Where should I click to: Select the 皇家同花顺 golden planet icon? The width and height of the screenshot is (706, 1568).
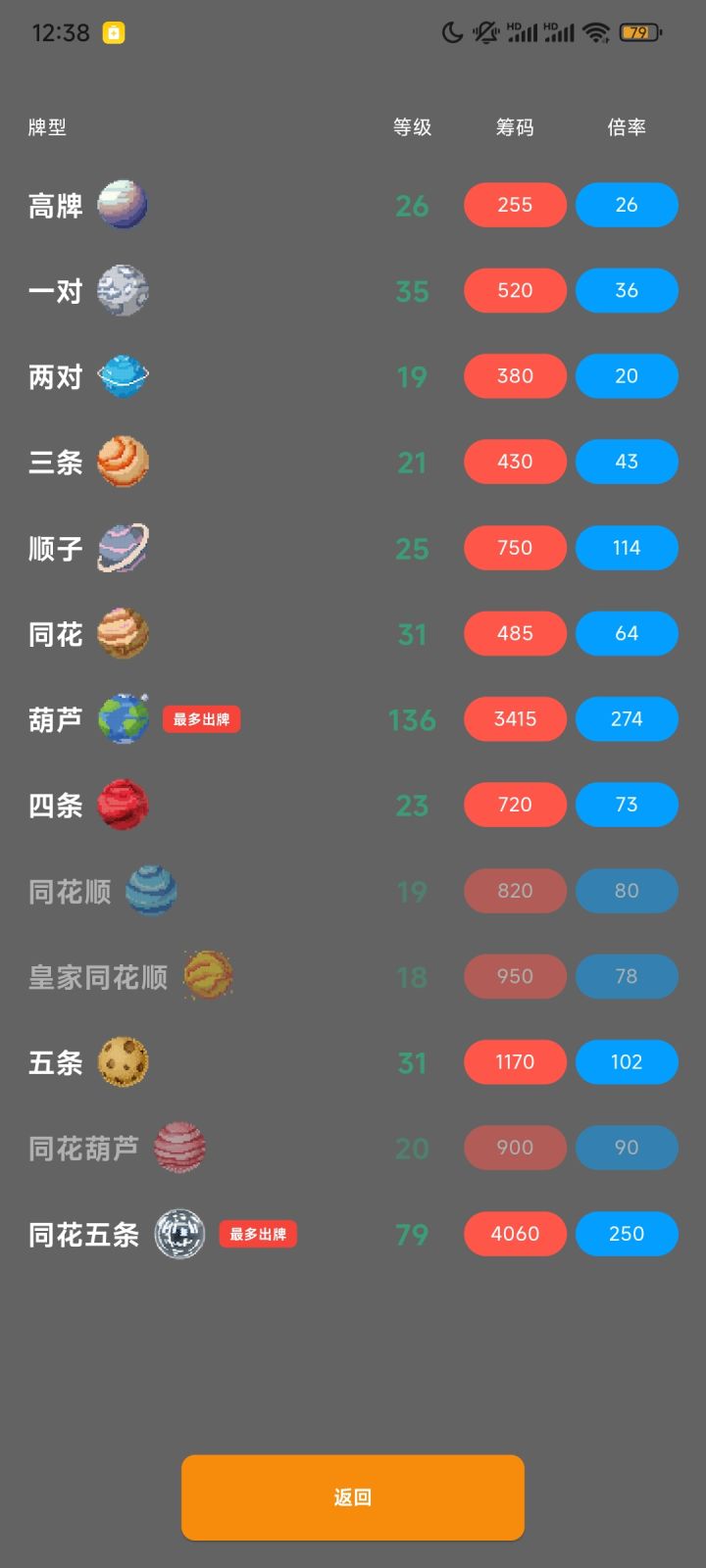point(206,976)
